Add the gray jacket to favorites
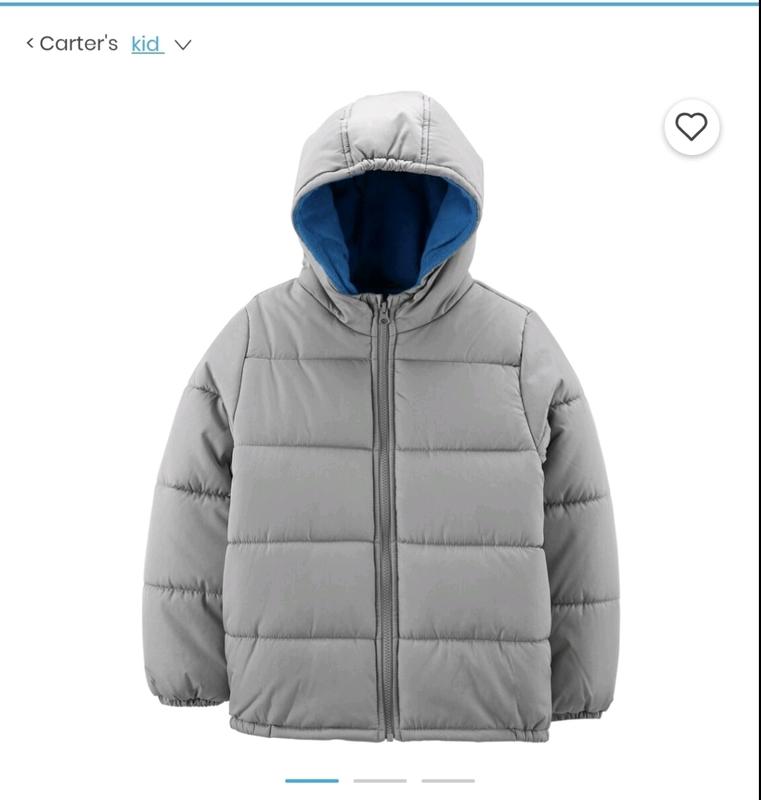 691,127
